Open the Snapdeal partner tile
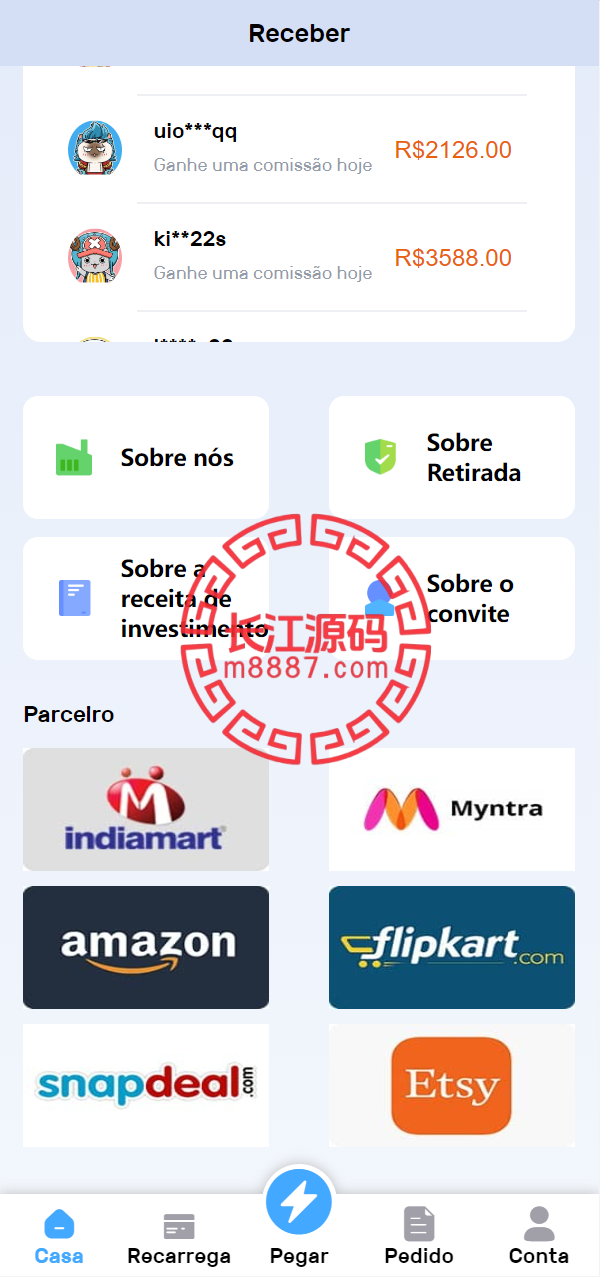This screenshot has width=600, height=1277. (x=146, y=1085)
